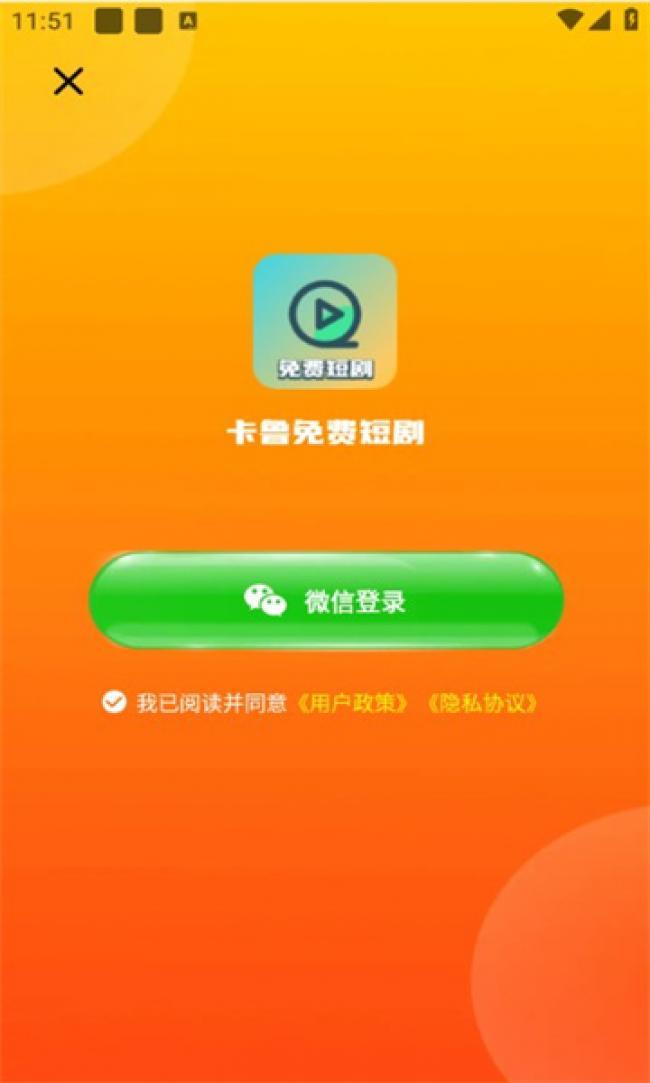
Task: Open the 隐私协议 privacy agreement link
Action: (x=482, y=703)
